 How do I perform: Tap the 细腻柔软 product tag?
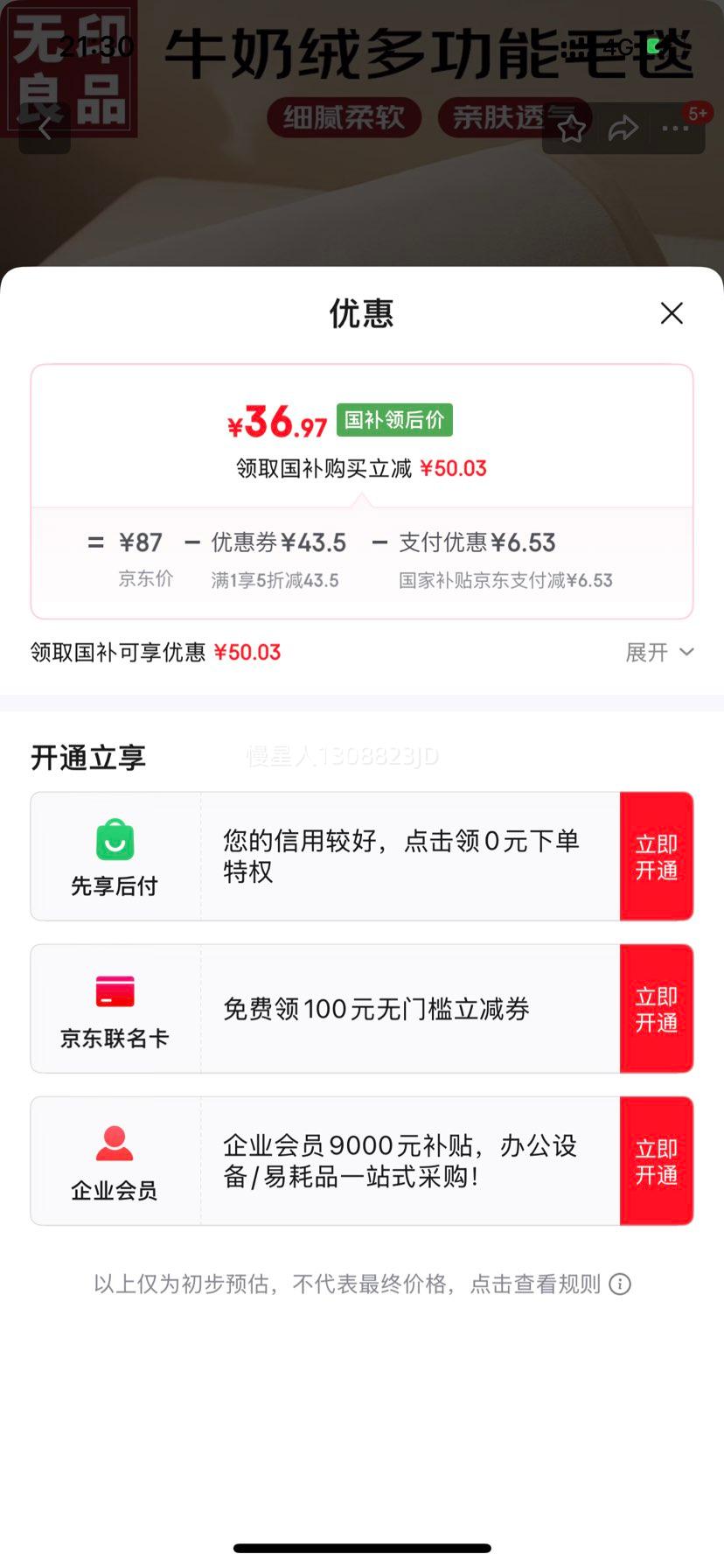pos(343,117)
